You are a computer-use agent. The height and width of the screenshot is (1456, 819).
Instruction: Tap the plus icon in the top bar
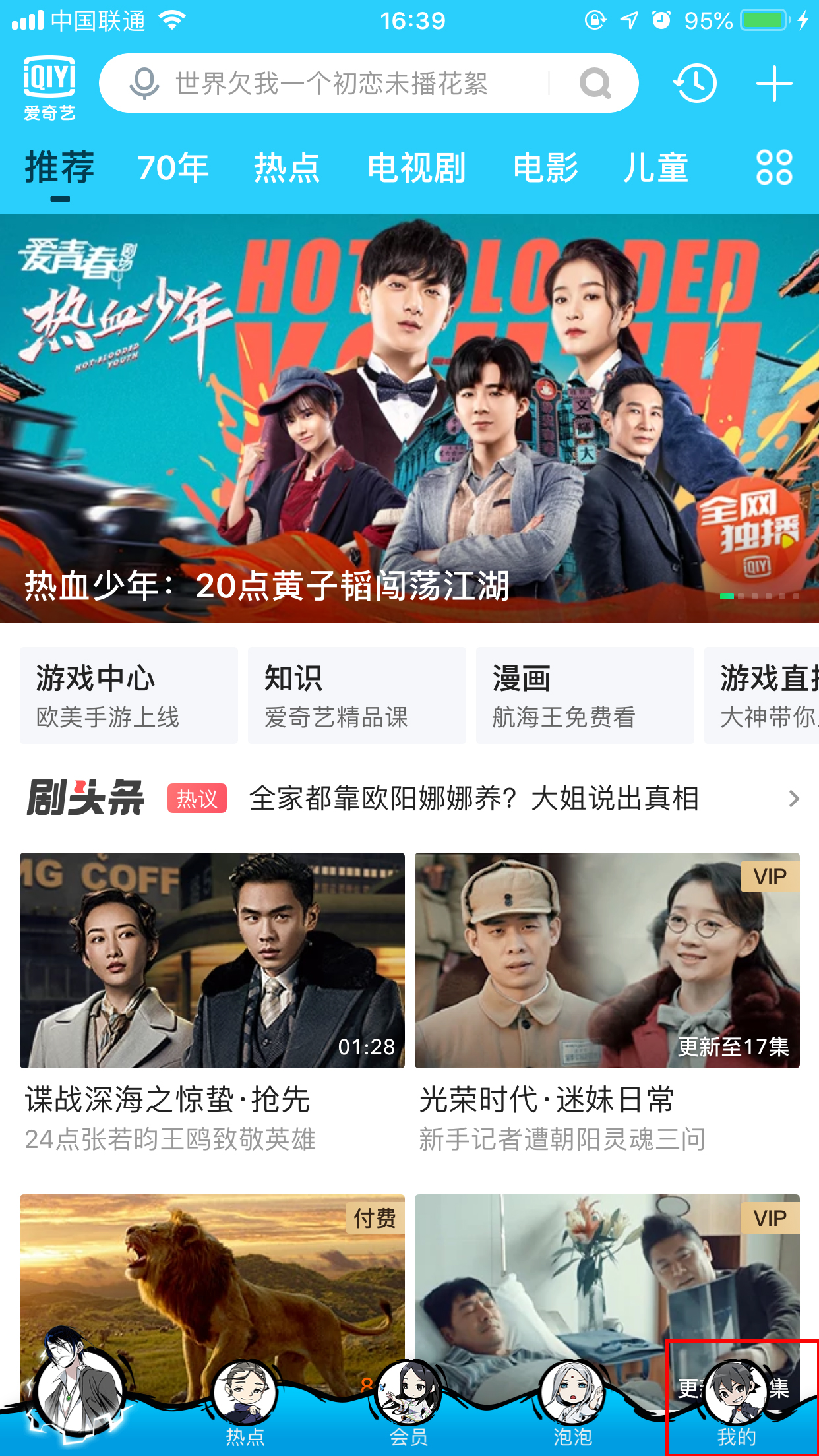click(775, 83)
